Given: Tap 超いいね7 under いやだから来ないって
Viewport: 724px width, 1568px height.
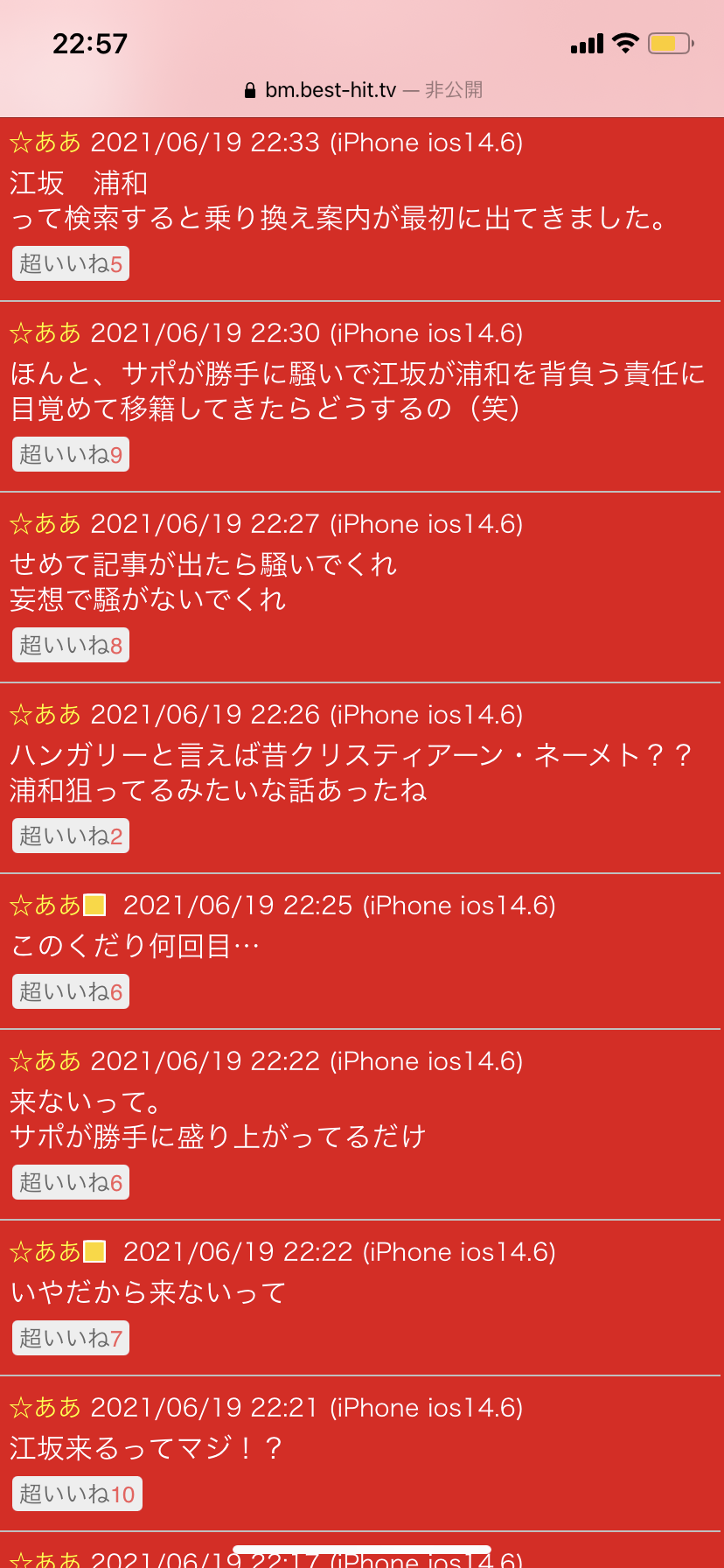Looking at the screenshot, I should 71,1338.
